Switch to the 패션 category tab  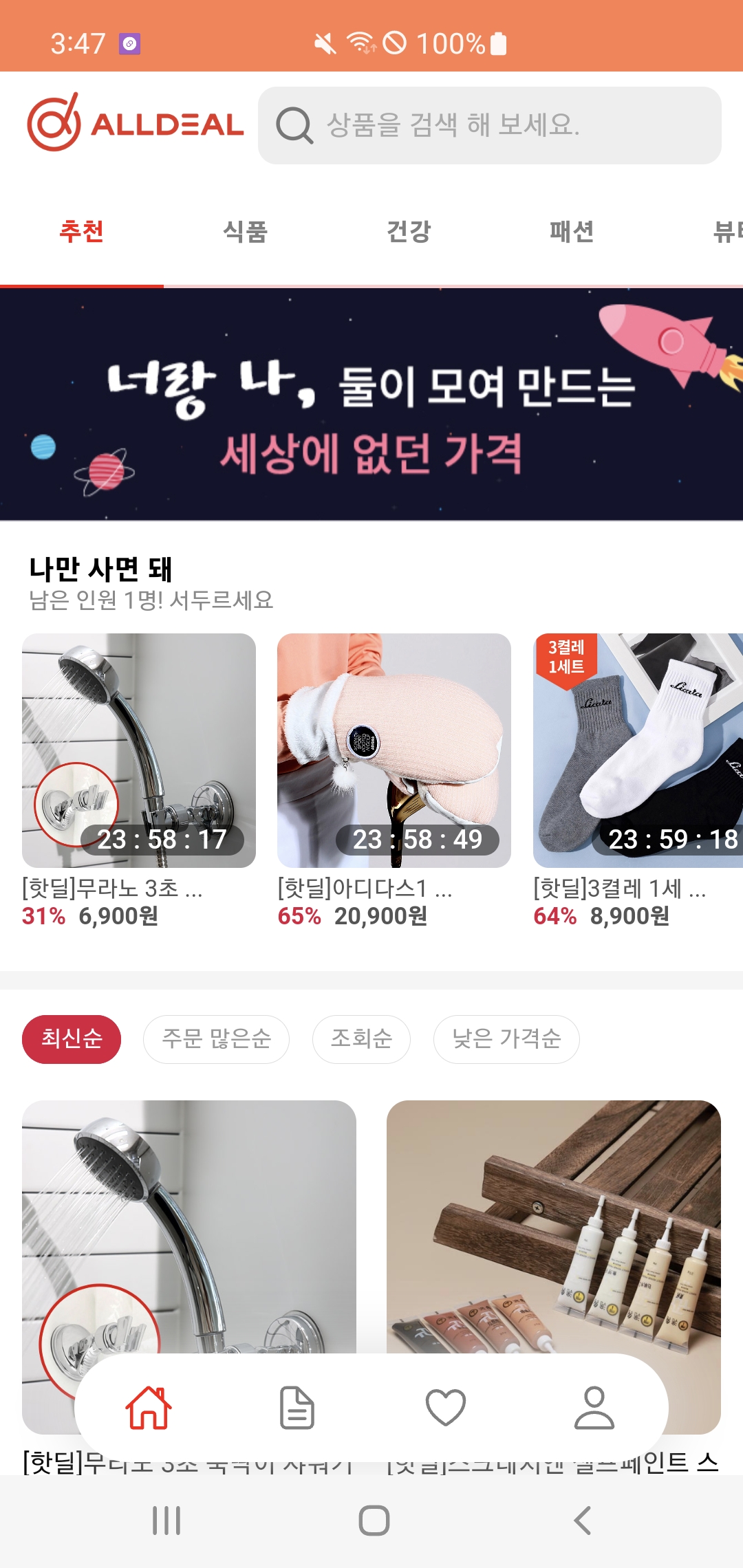572,231
